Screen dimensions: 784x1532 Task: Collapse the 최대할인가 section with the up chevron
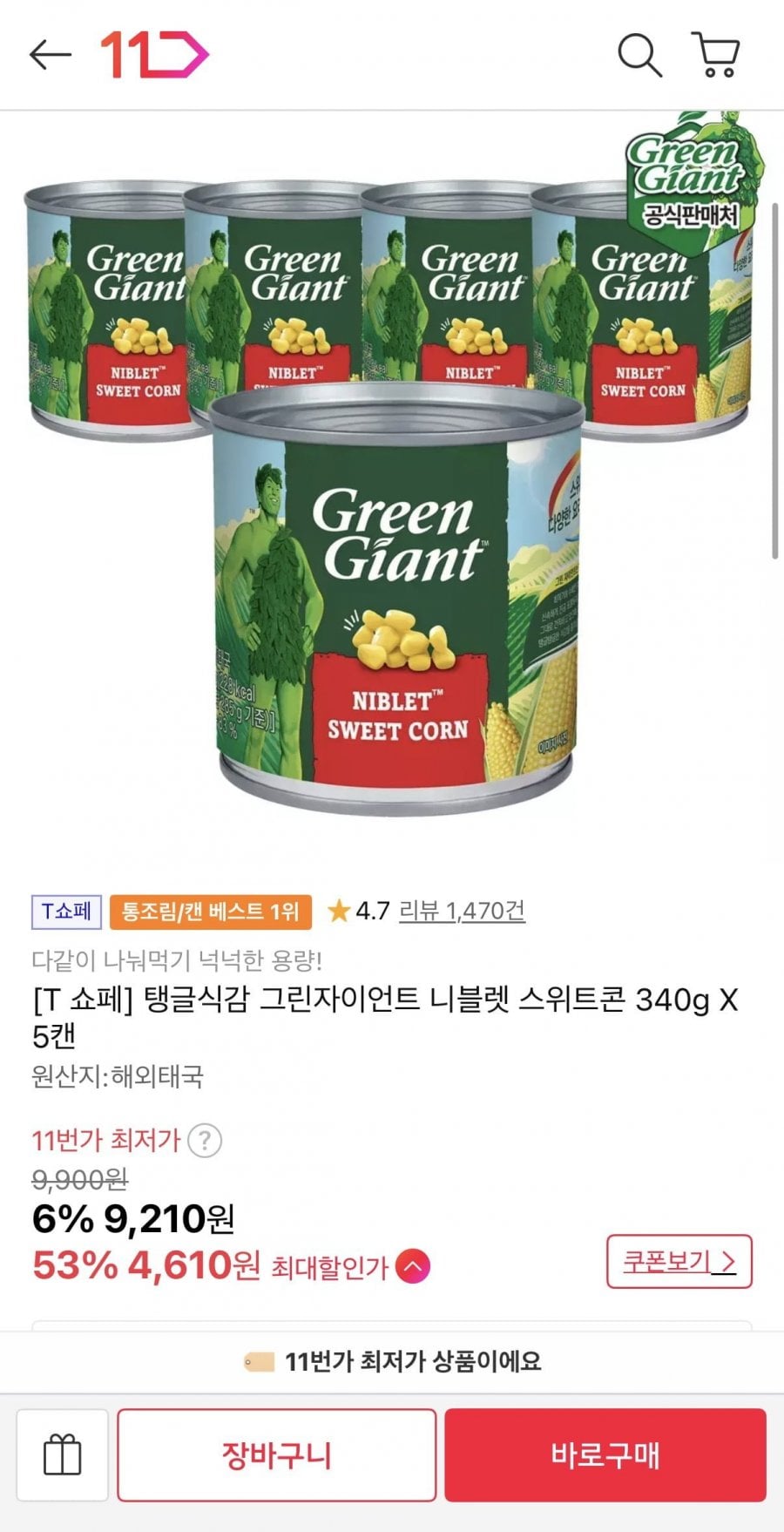tap(410, 1269)
